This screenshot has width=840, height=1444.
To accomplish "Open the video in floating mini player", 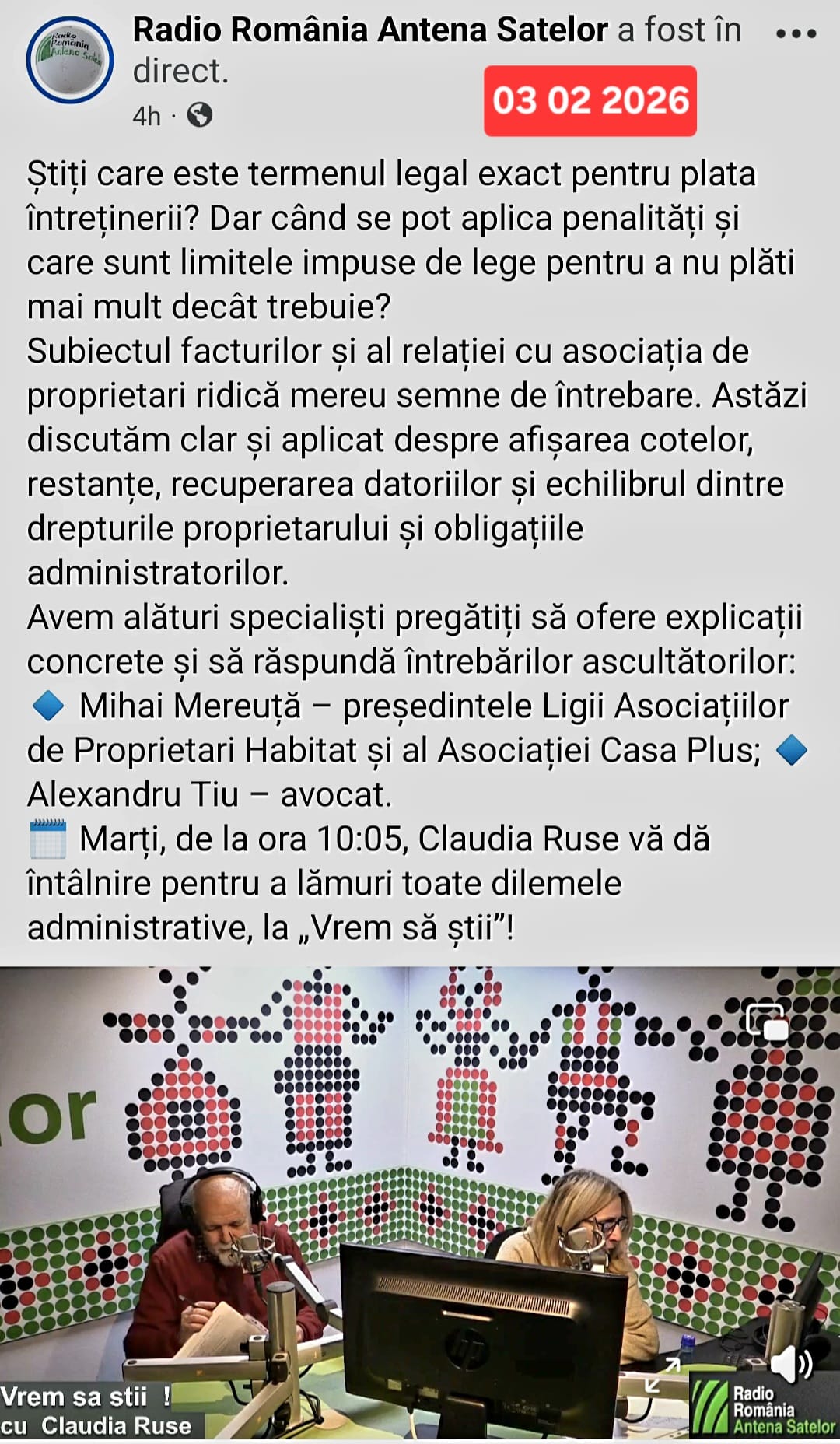I will tap(767, 1022).
